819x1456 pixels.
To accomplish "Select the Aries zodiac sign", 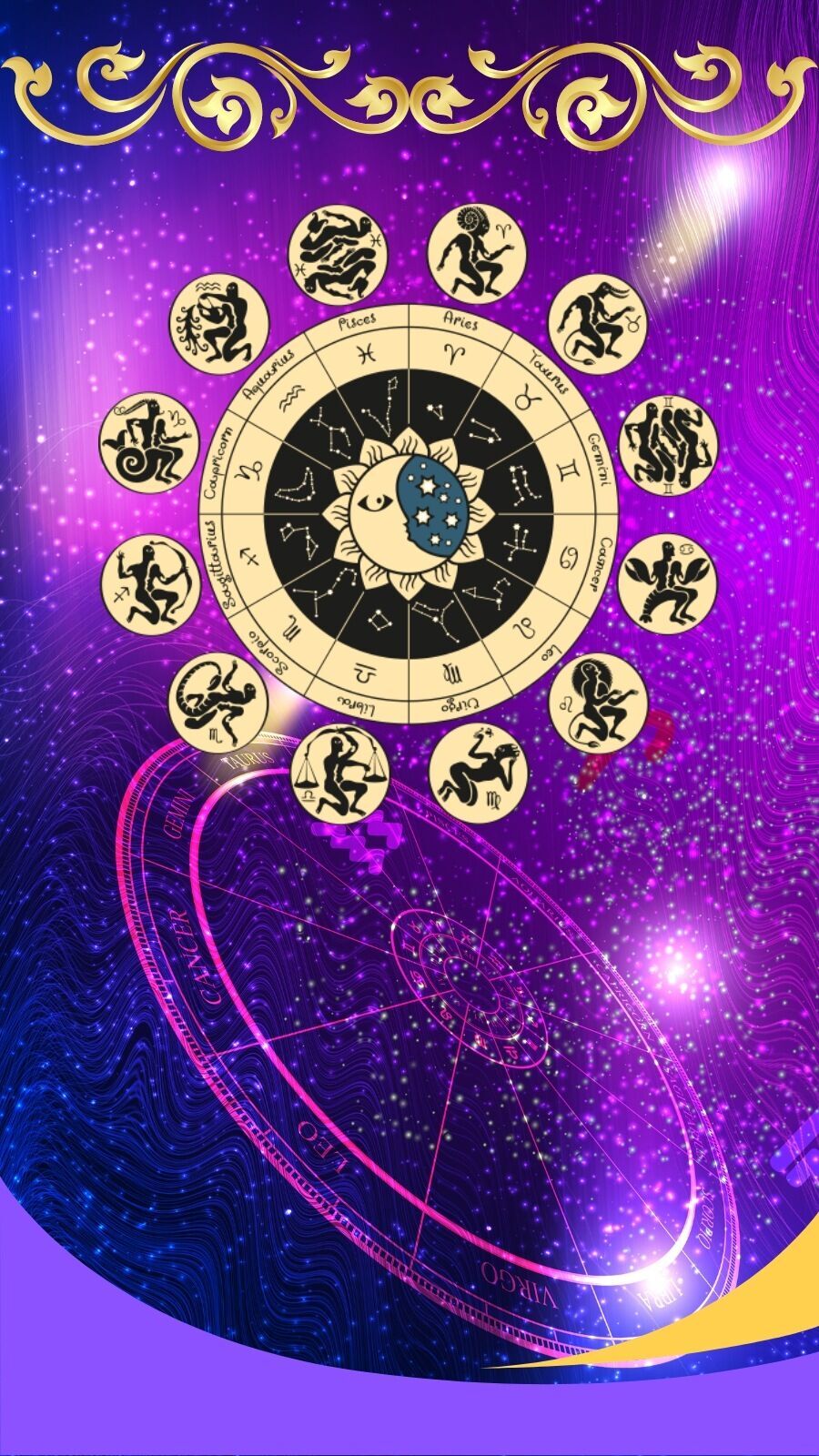I will coord(477,254).
